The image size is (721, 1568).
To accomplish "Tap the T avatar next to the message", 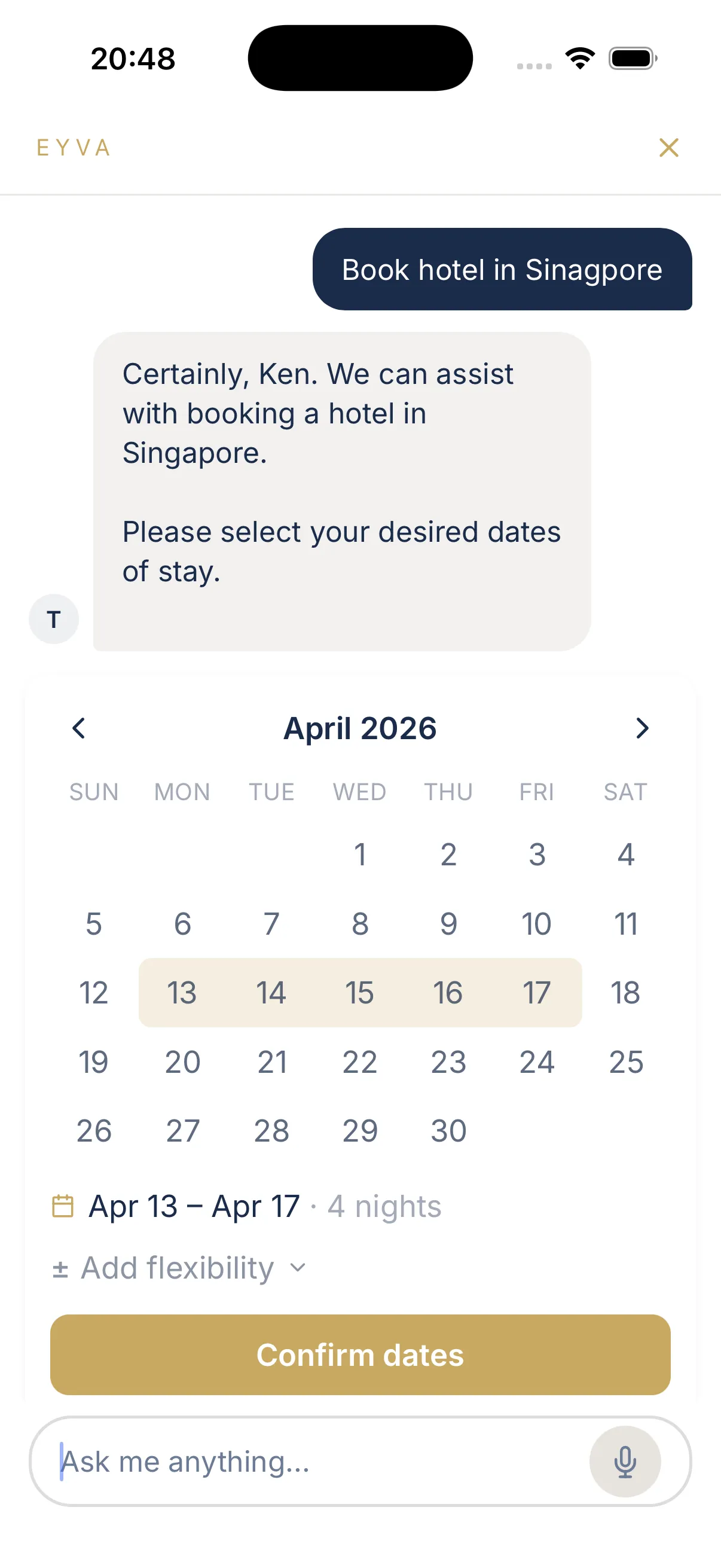I will [x=54, y=620].
